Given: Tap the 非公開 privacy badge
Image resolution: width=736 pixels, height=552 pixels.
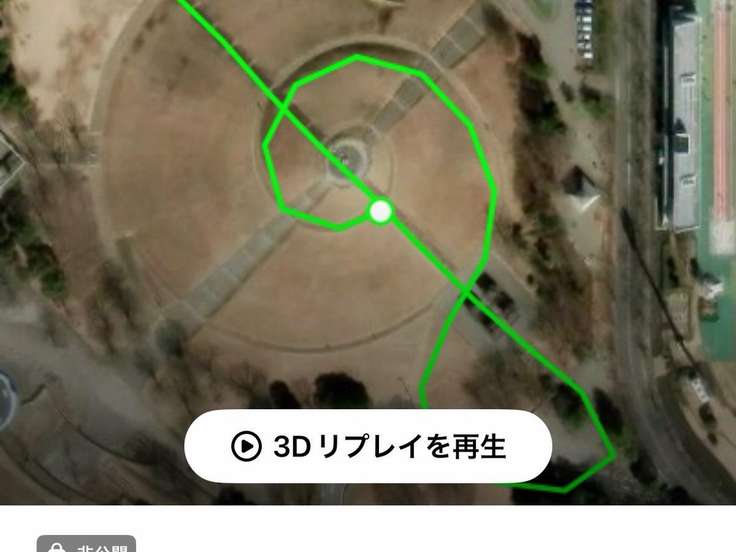Looking at the screenshot, I should click(x=86, y=544).
